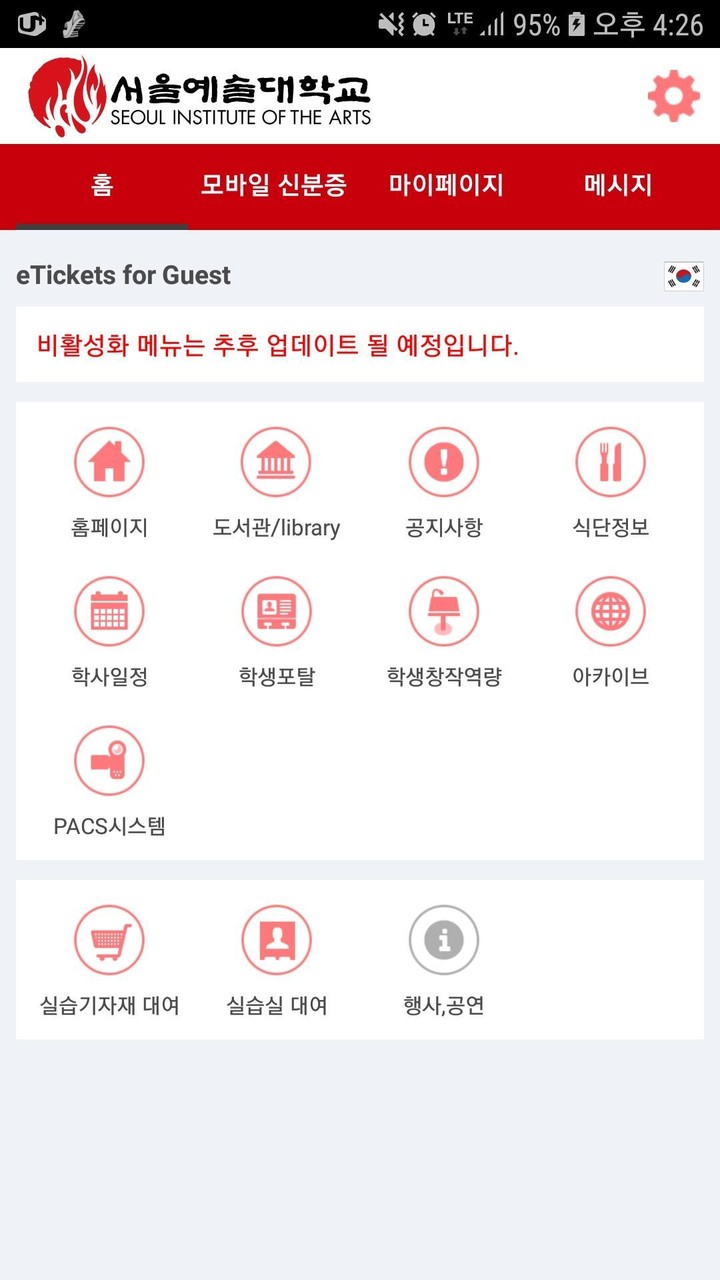
Task: Tap the Korean flag language icon
Action: coord(684,274)
